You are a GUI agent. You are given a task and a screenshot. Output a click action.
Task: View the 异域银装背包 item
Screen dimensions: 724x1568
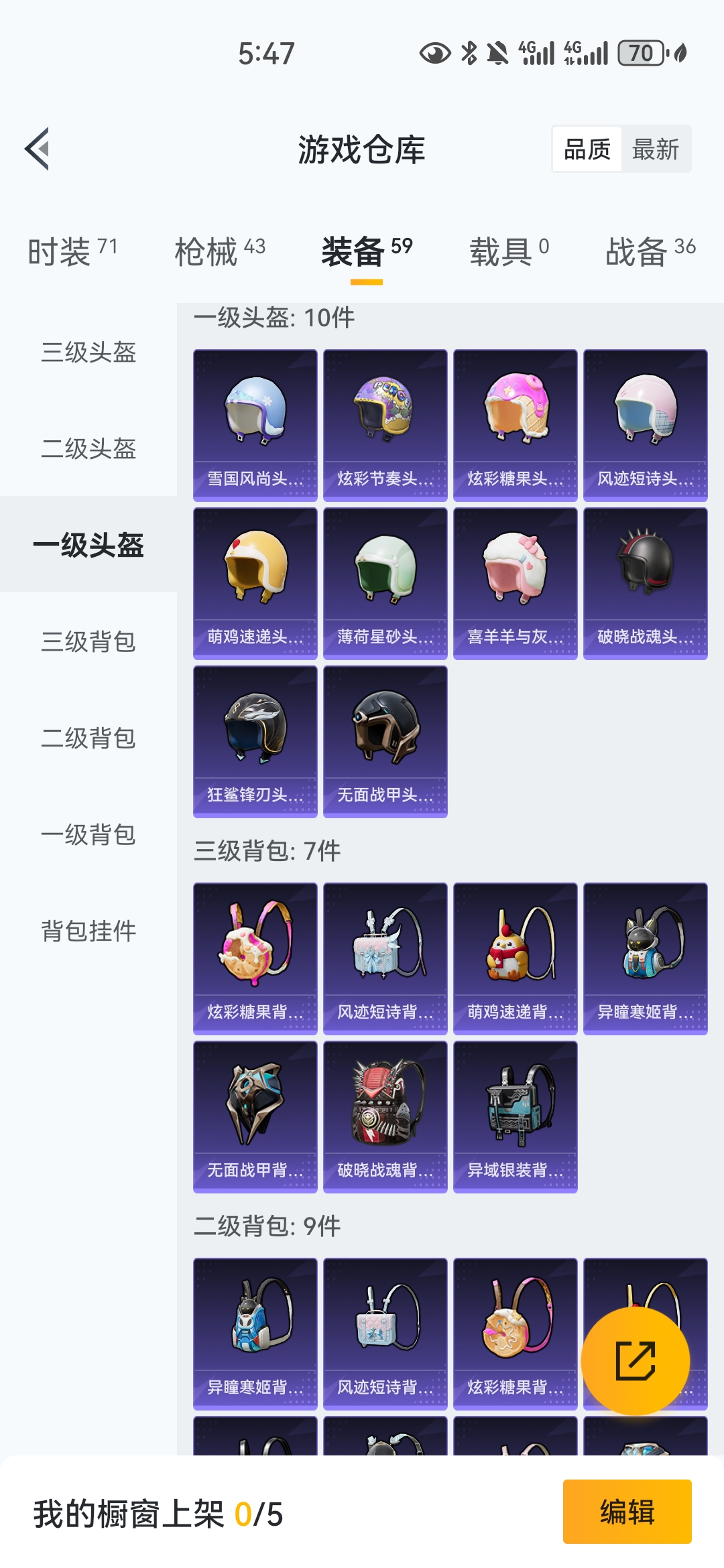click(x=515, y=1116)
